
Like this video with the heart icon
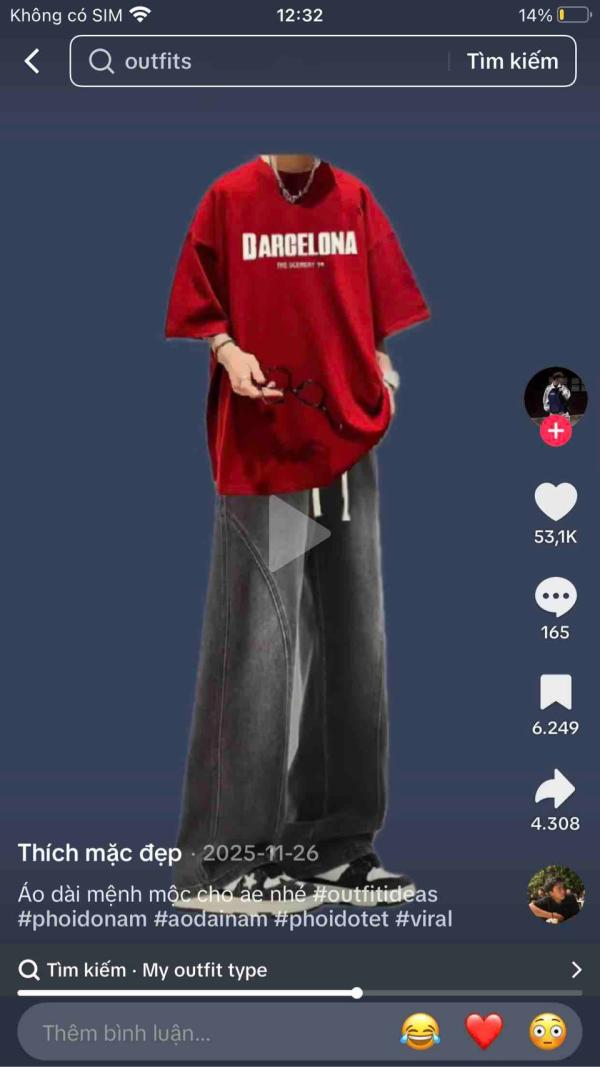556,502
